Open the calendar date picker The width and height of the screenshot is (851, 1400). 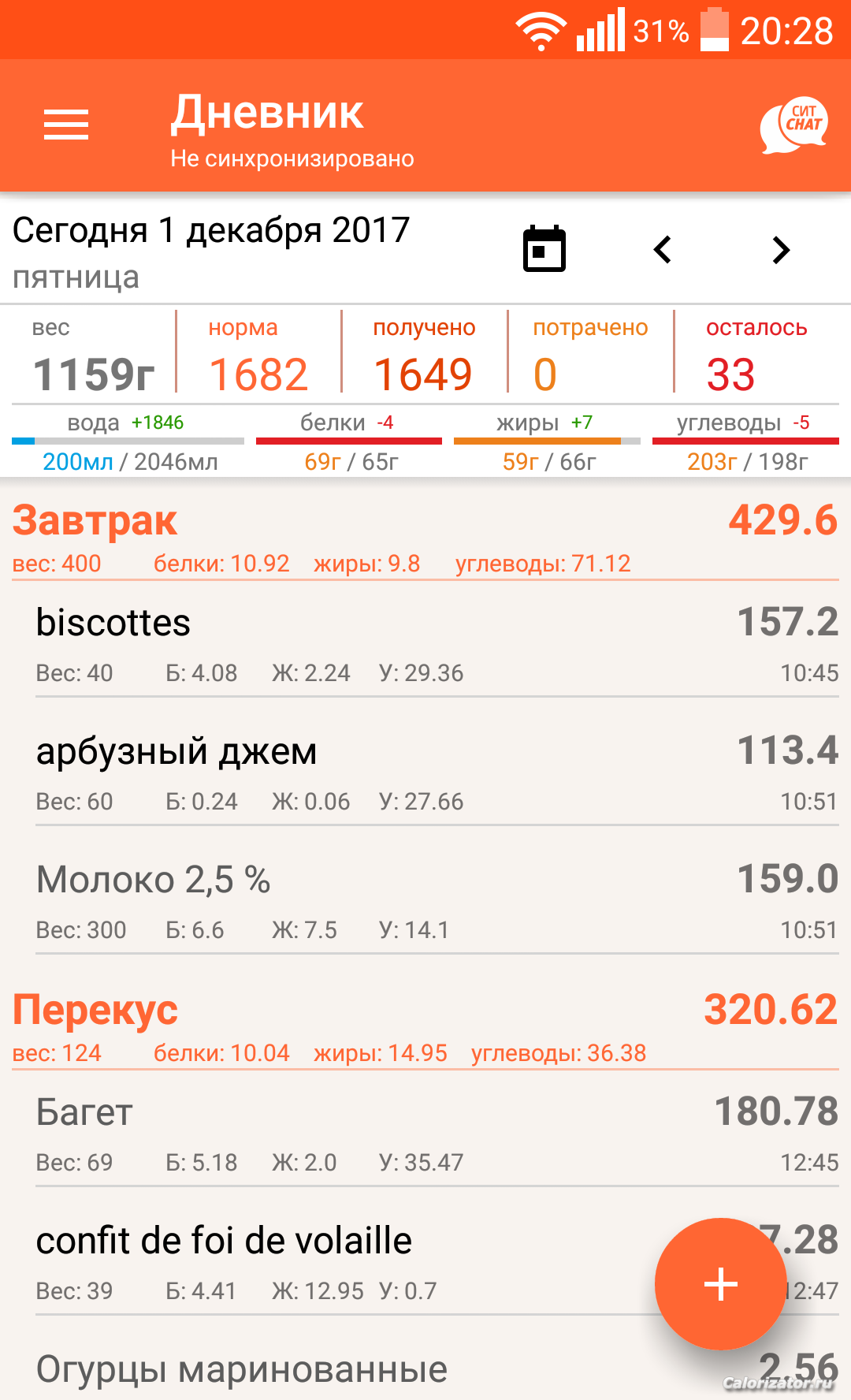tap(544, 249)
